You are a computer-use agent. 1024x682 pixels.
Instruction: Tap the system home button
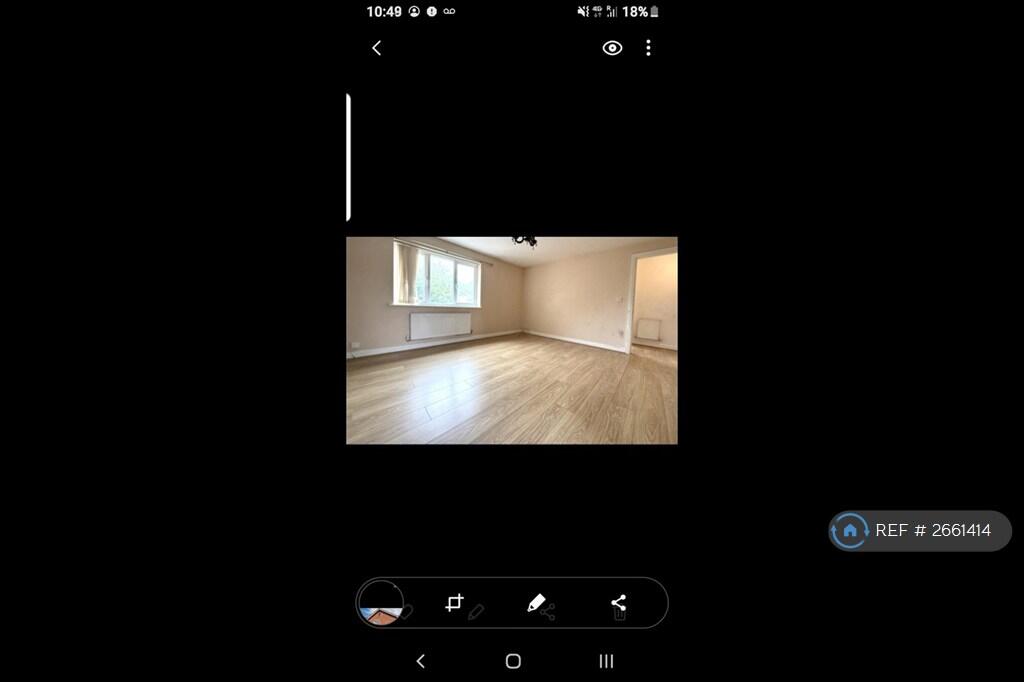[513, 661]
